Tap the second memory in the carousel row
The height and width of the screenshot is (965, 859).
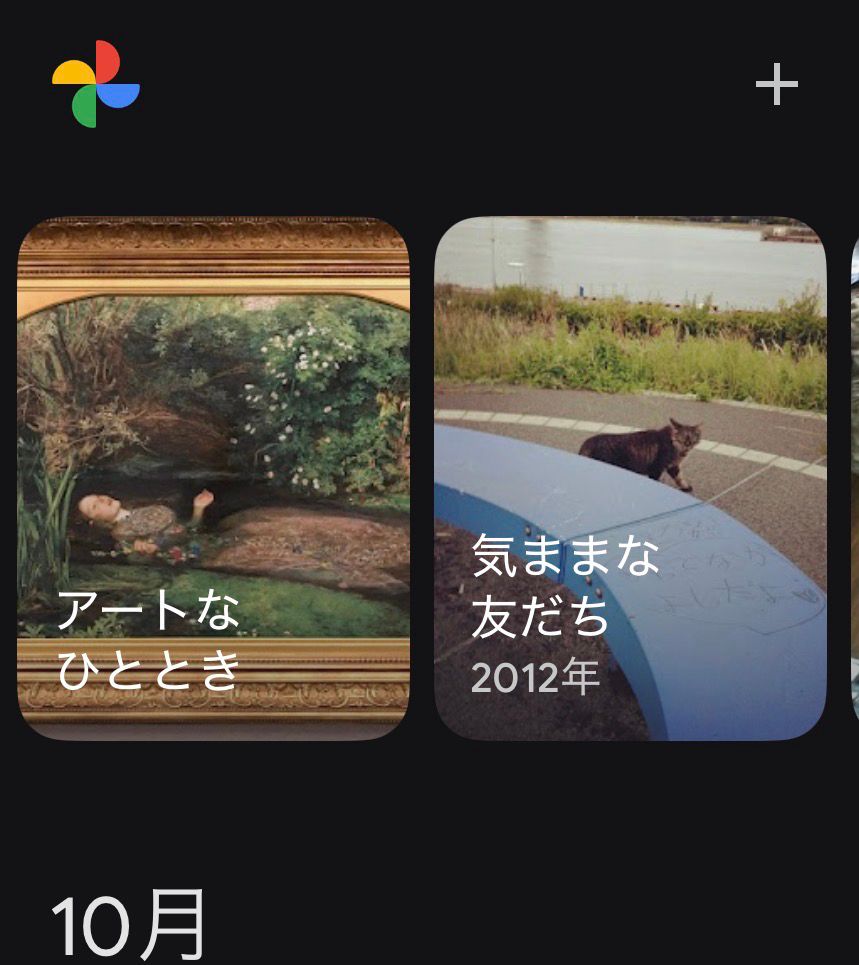pos(634,475)
